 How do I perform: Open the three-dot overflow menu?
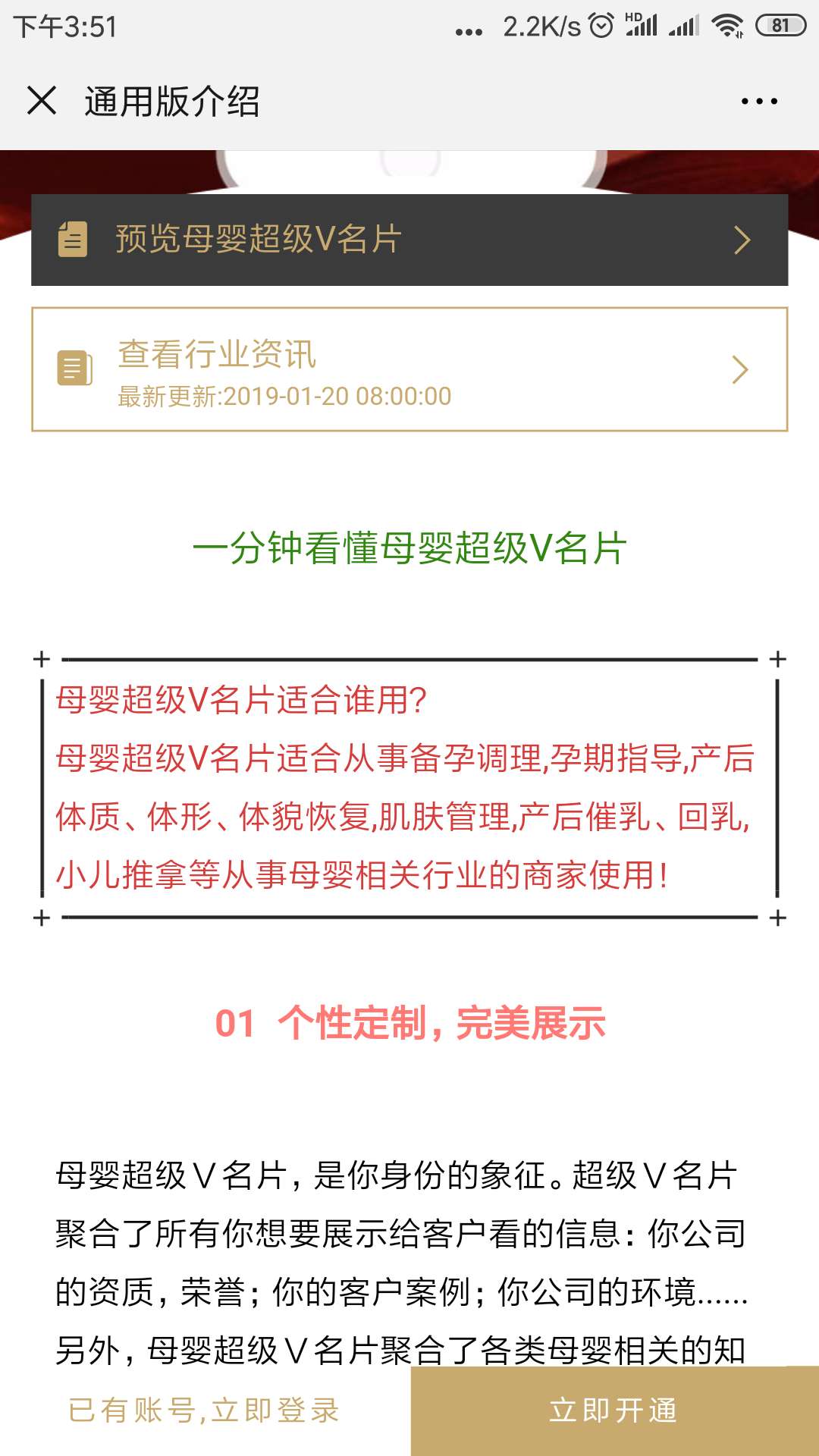(759, 101)
